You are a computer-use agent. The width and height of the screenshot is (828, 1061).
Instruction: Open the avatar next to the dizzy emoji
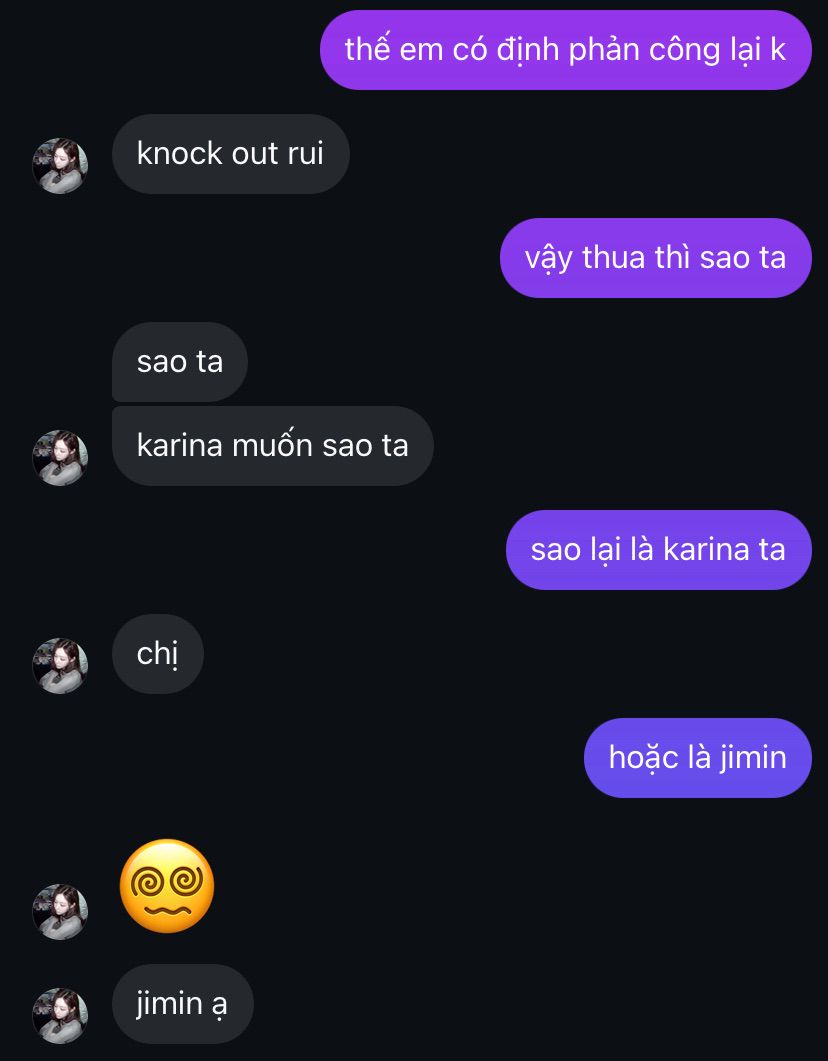(x=60, y=912)
